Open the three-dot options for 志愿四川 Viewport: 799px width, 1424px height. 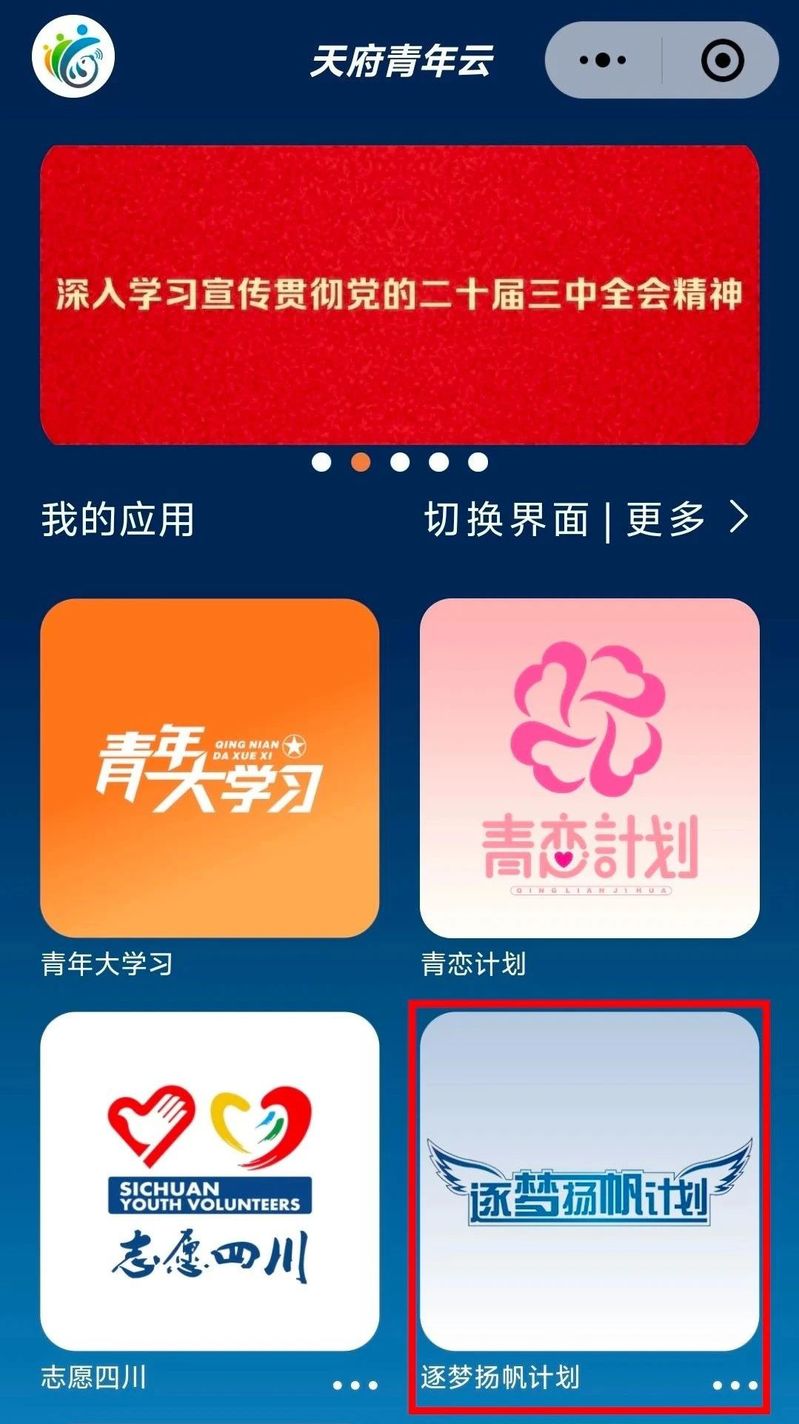[x=355, y=1386]
